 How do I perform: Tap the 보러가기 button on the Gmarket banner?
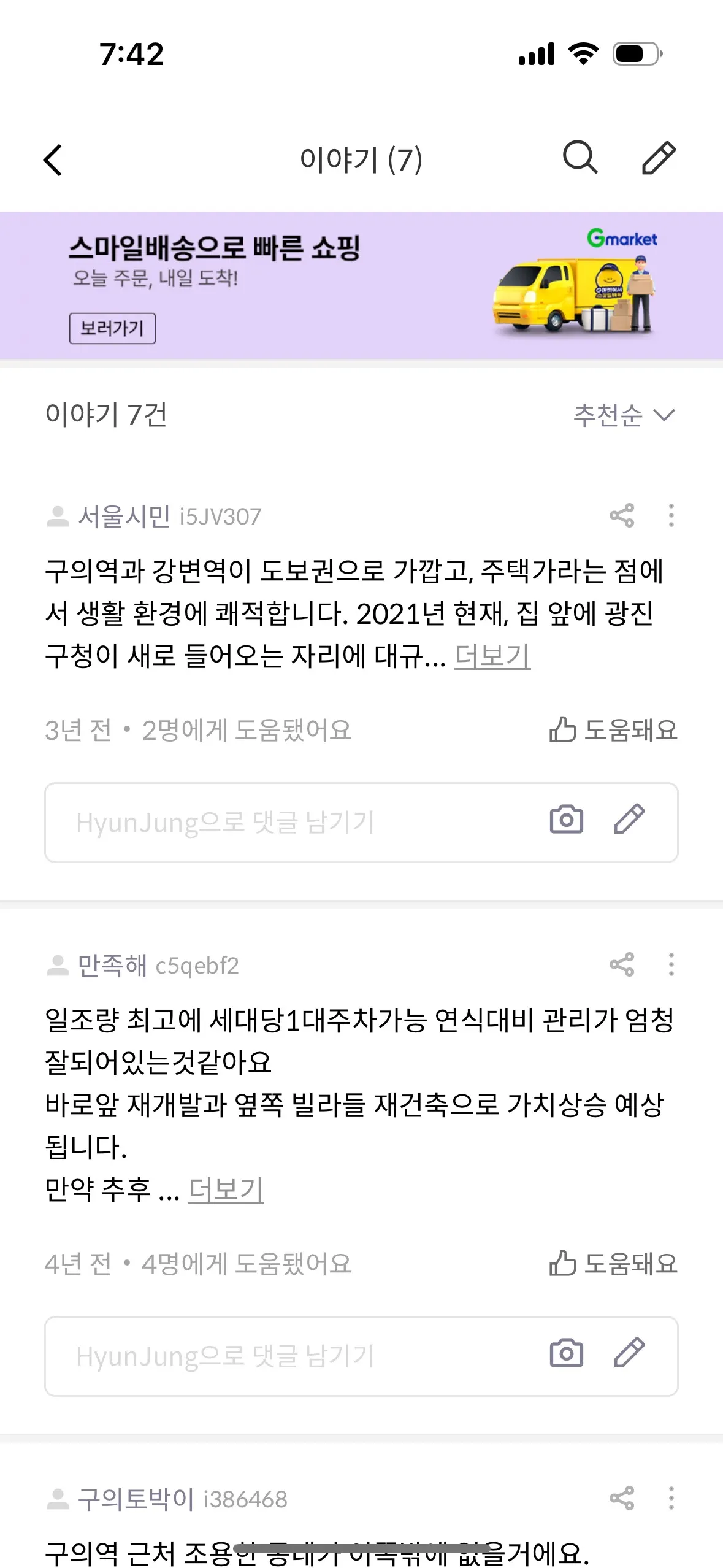point(112,328)
